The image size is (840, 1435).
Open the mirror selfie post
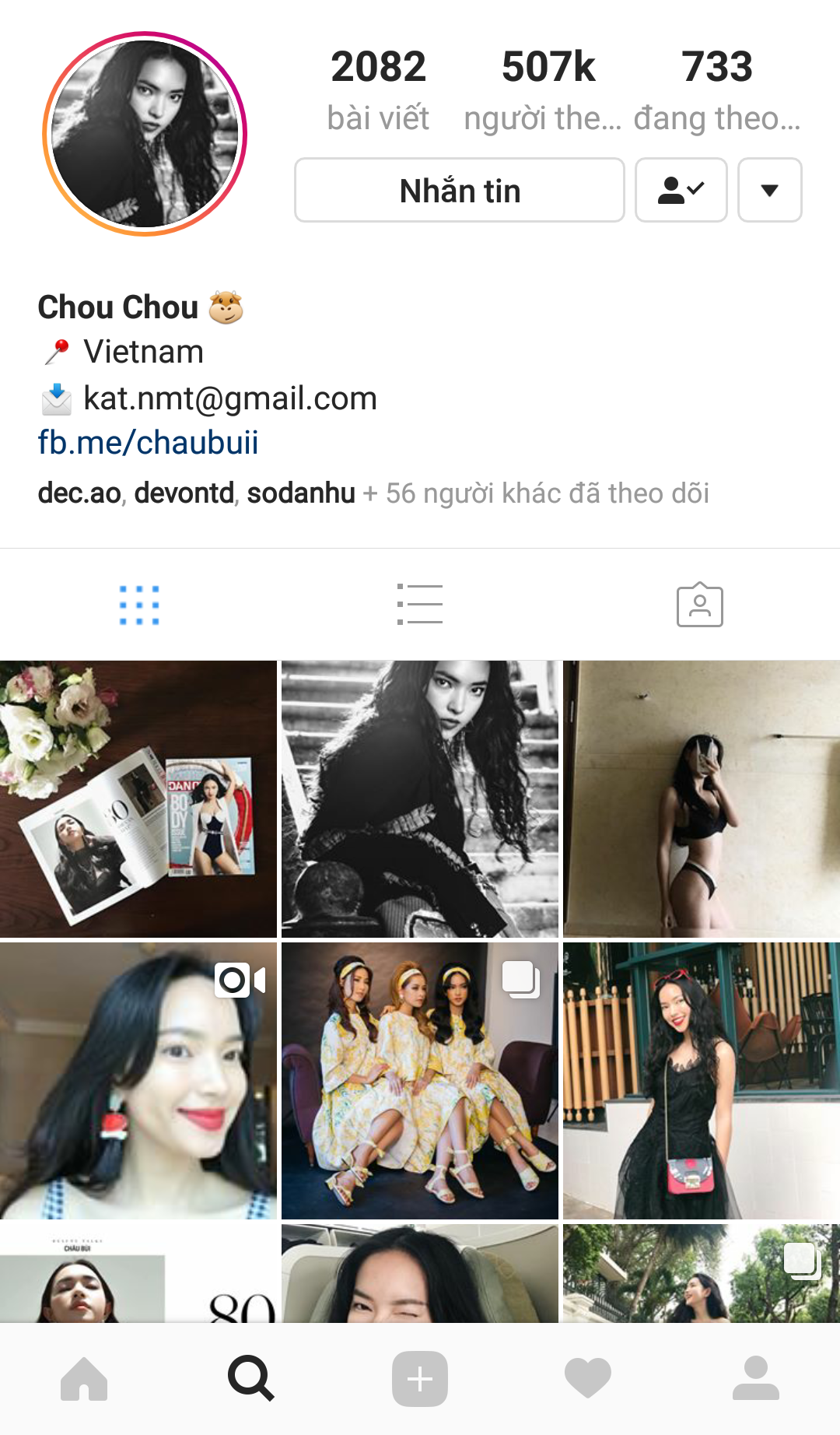(701, 799)
